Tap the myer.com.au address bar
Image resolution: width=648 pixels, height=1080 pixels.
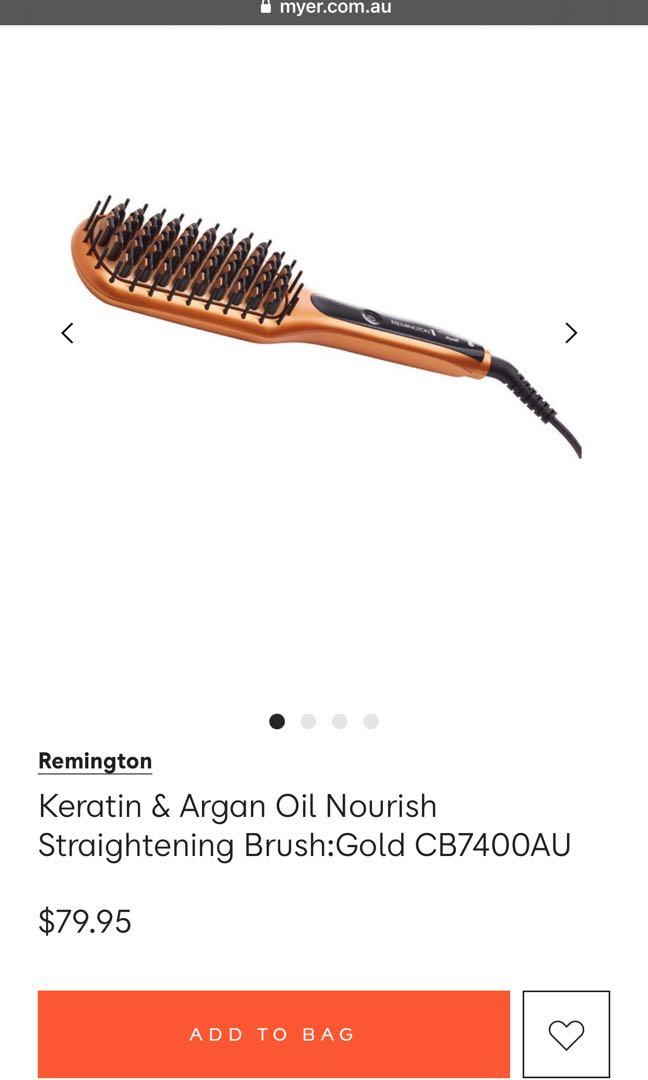[x=324, y=9]
